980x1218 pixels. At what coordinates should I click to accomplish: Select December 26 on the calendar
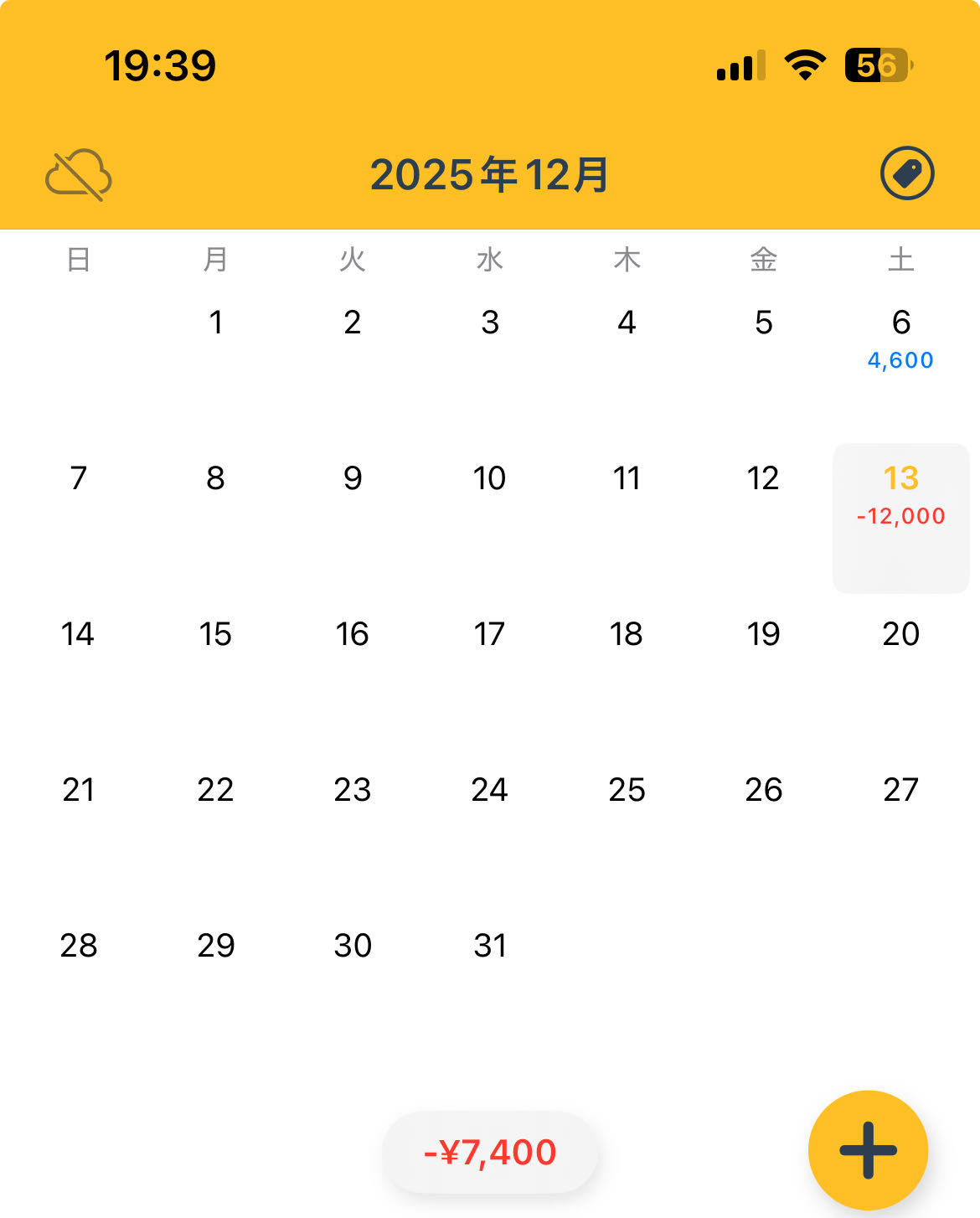[x=763, y=790]
